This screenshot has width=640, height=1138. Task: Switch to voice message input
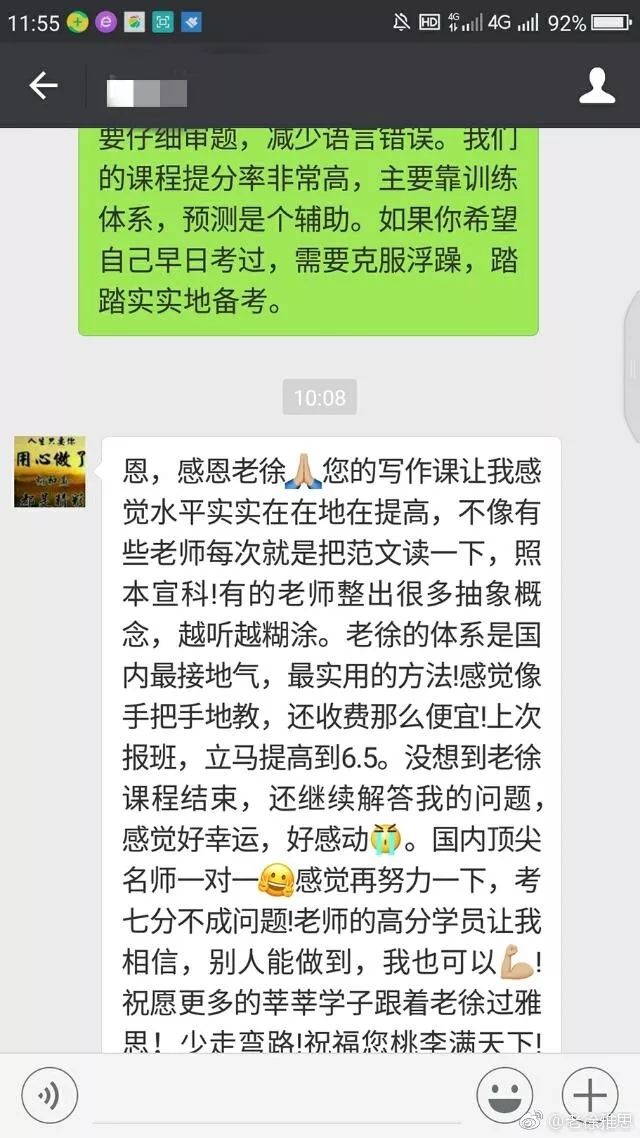49,1094
